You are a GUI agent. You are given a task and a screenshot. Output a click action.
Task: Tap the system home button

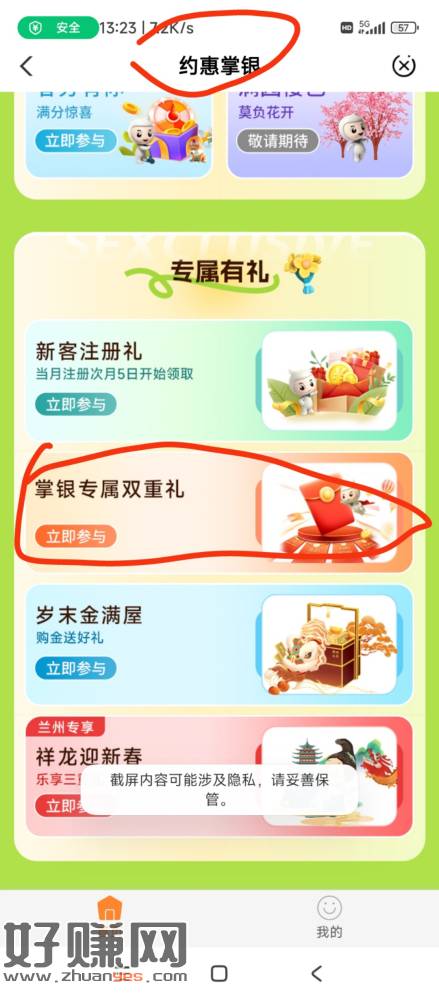click(219, 973)
